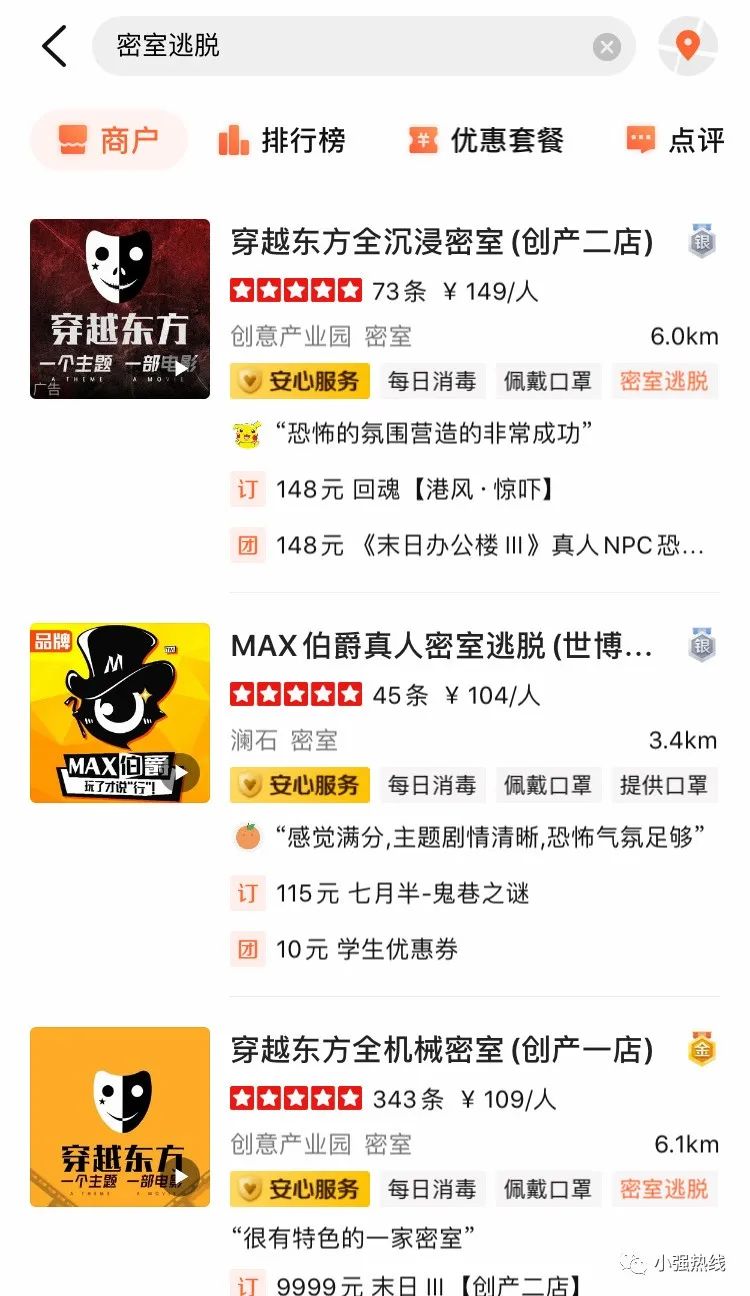Open the 10元 学生优惠券 deal

[345, 949]
